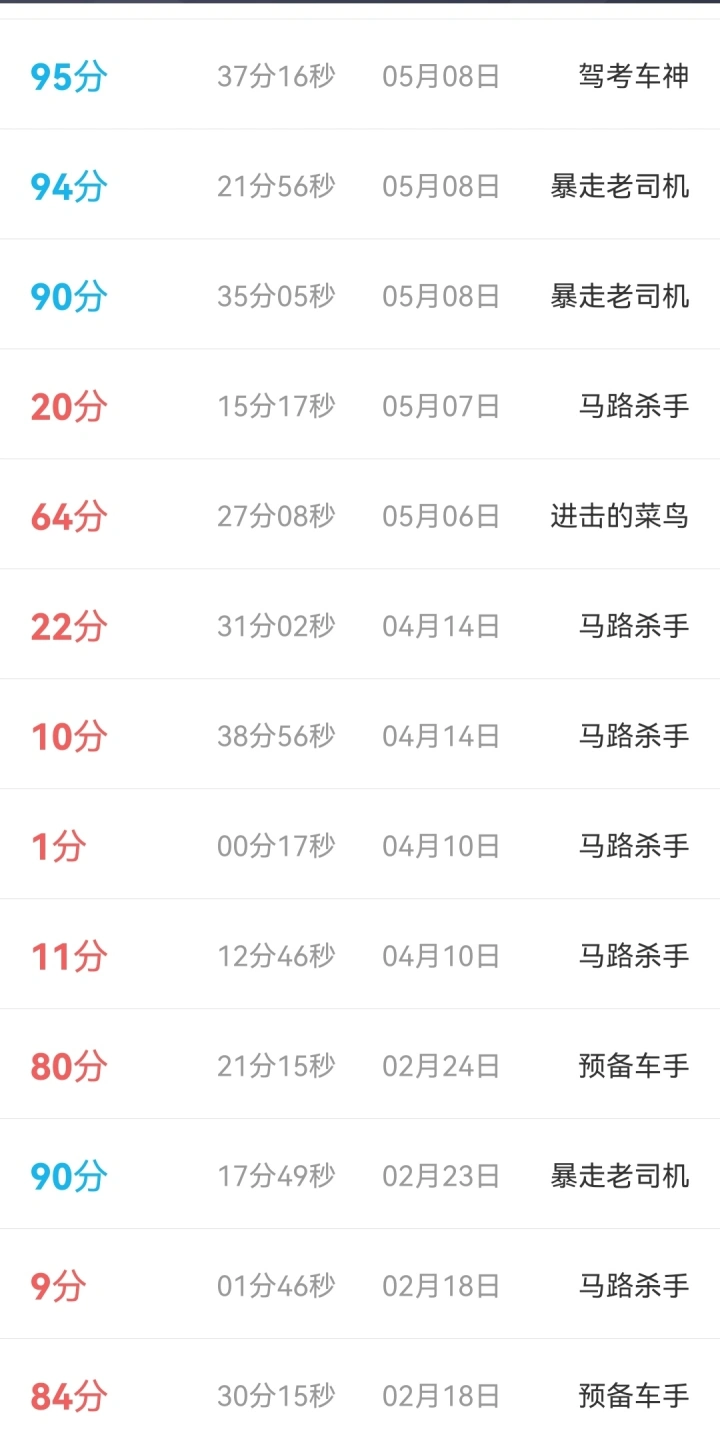Image resolution: width=720 pixels, height=1433 pixels.
Task: Open the 10分 record taking 38分56秒
Action: pyautogui.click(x=360, y=735)
